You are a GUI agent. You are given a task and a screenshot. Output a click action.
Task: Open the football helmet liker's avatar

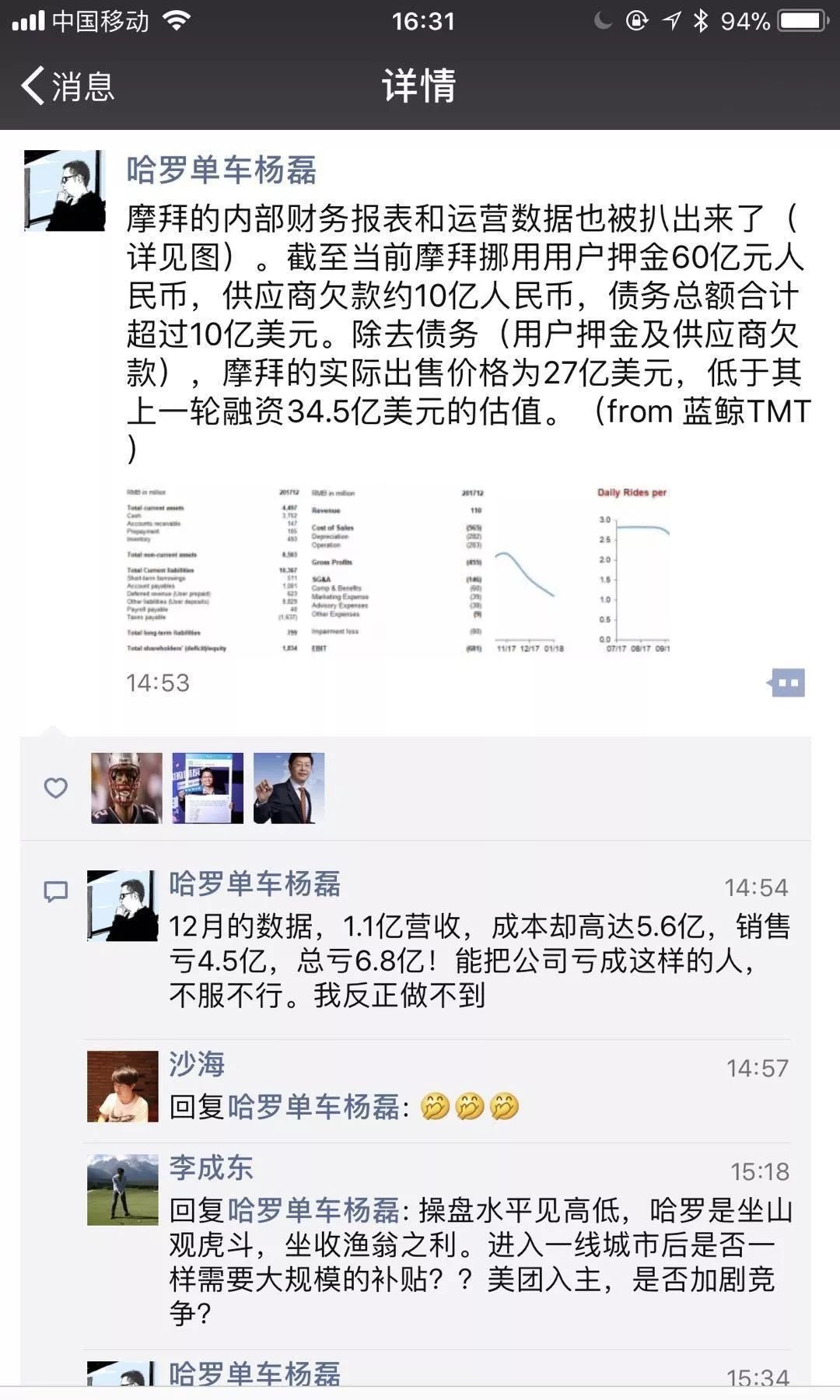click(x=127, y=788)
